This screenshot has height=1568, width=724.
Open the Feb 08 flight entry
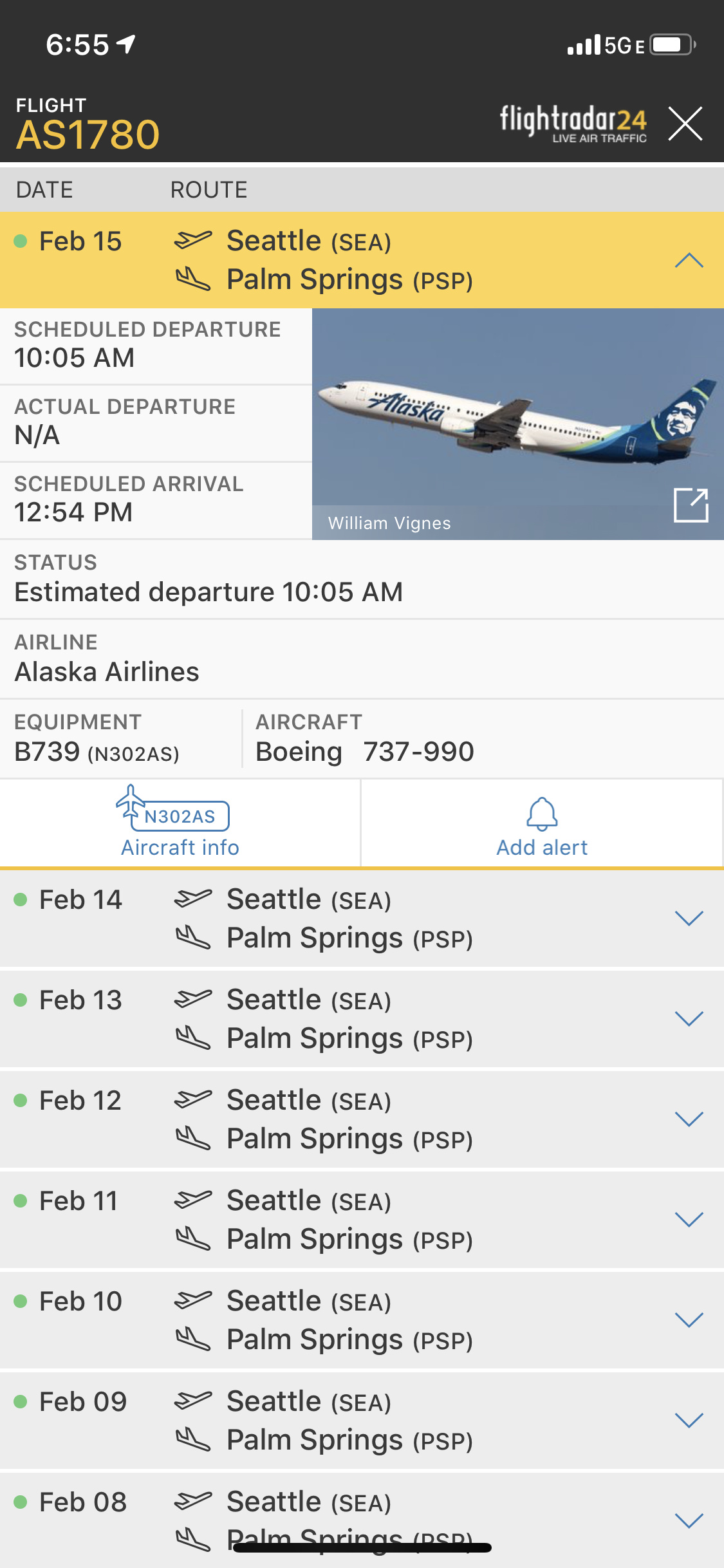pyautogui.click(x=689, y=1520)
